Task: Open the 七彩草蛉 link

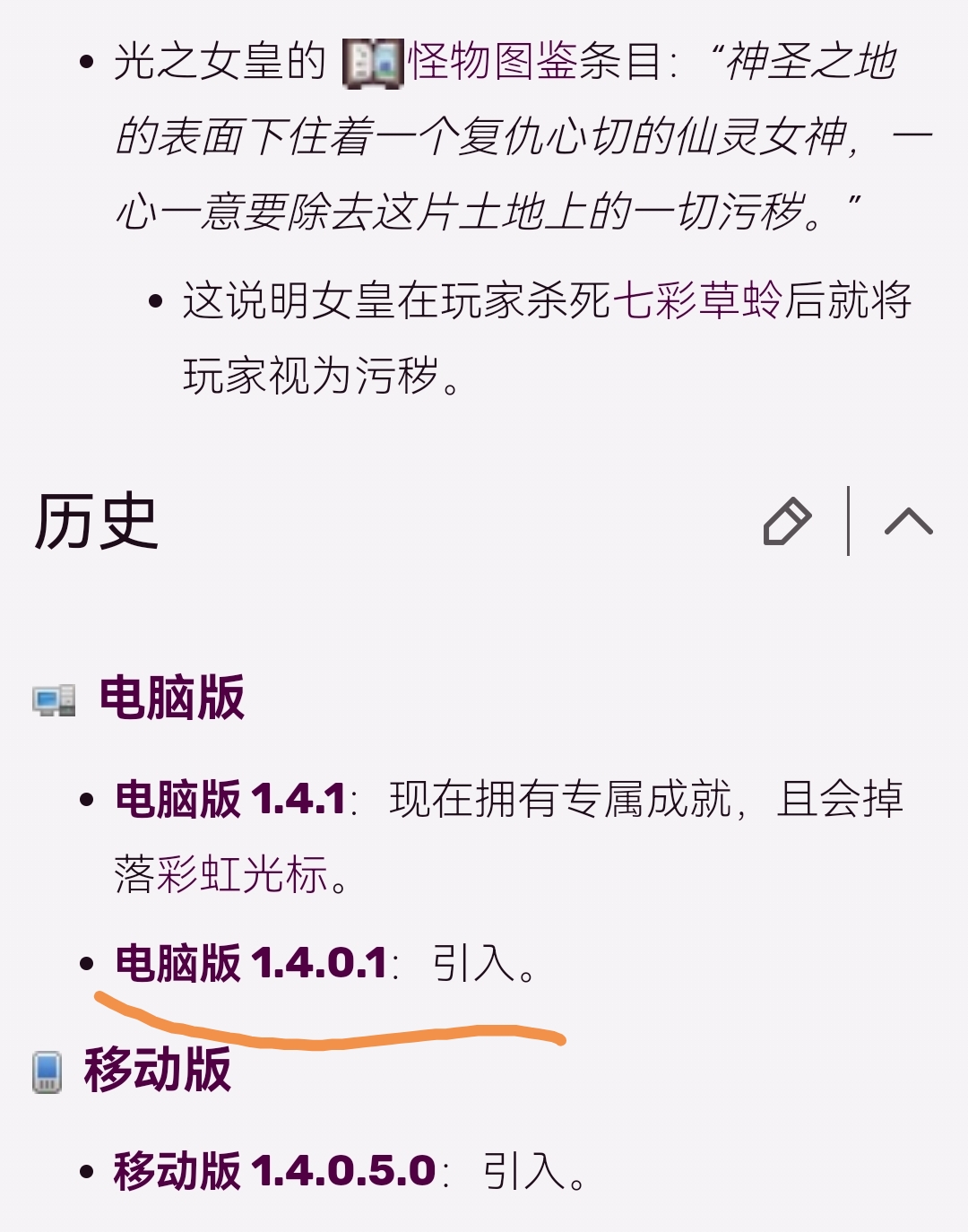Action: [x=697, y=300]
